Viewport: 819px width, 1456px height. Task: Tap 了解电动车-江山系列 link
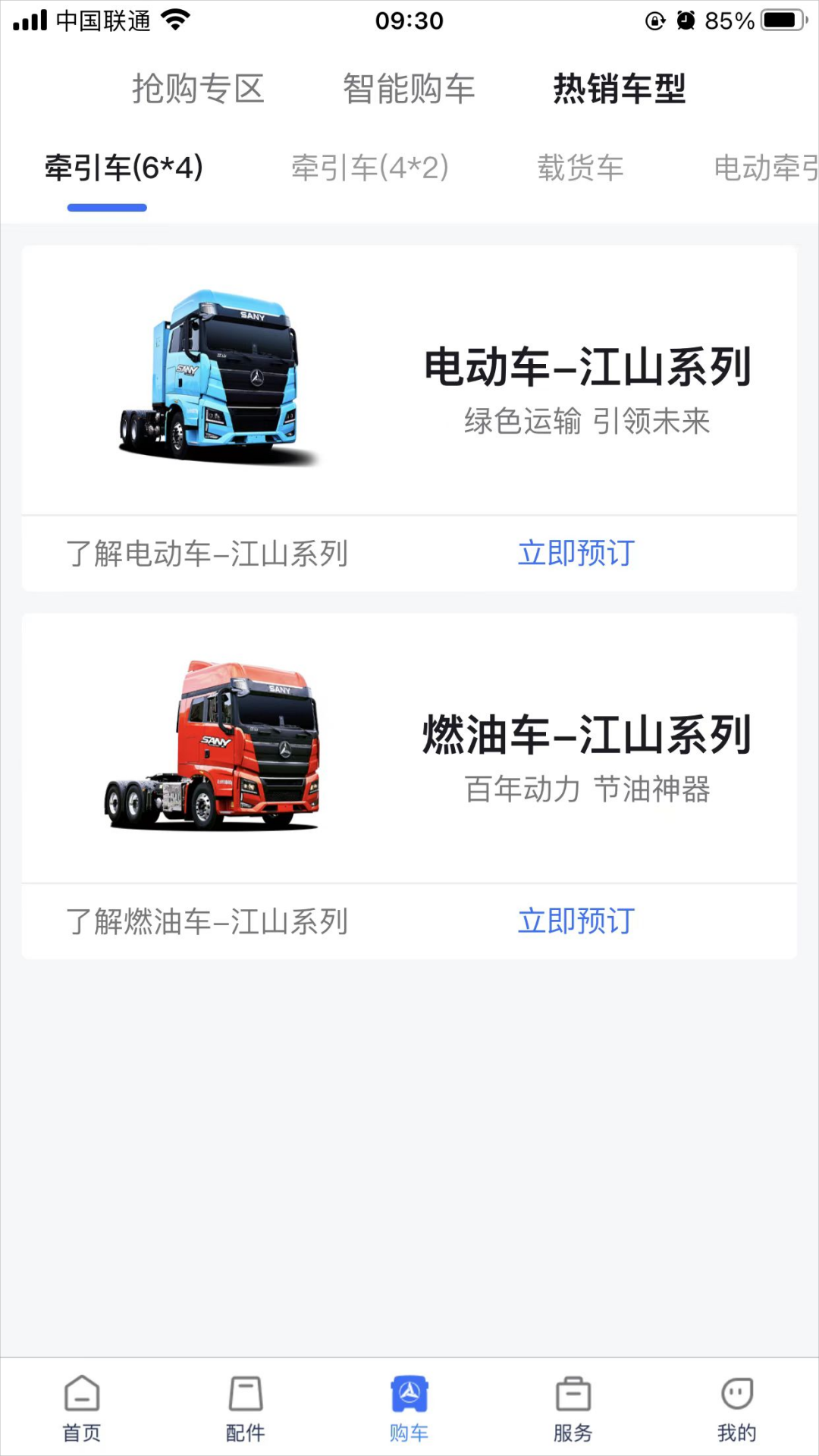(x=207, y=554)
